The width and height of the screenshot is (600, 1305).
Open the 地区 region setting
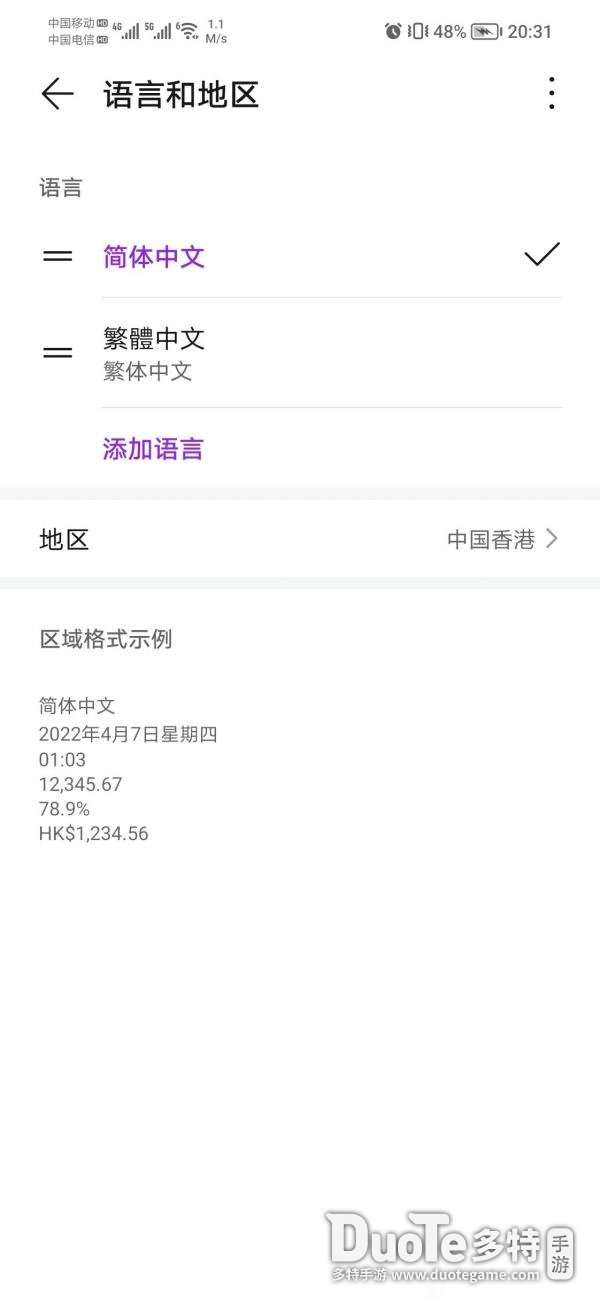pos(300,540)
